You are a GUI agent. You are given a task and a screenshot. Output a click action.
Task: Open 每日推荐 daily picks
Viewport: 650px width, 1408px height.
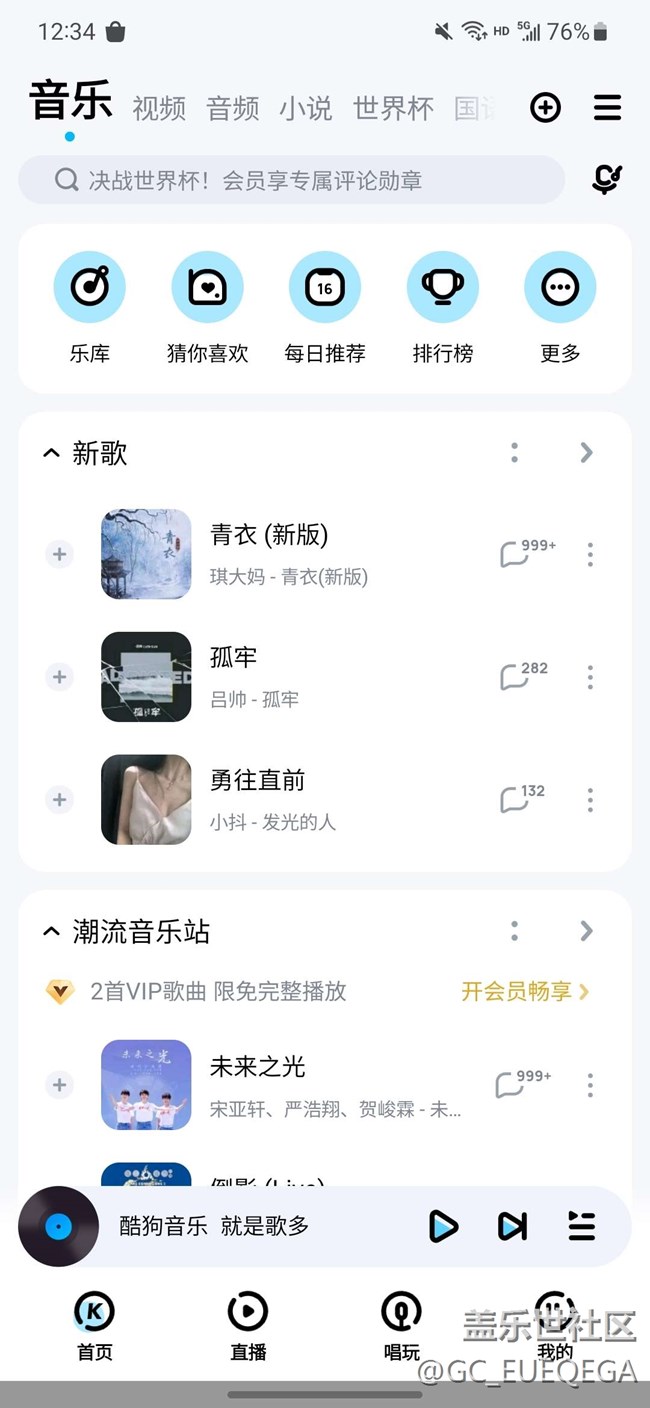pyautogui.click(x=325, y=307)
